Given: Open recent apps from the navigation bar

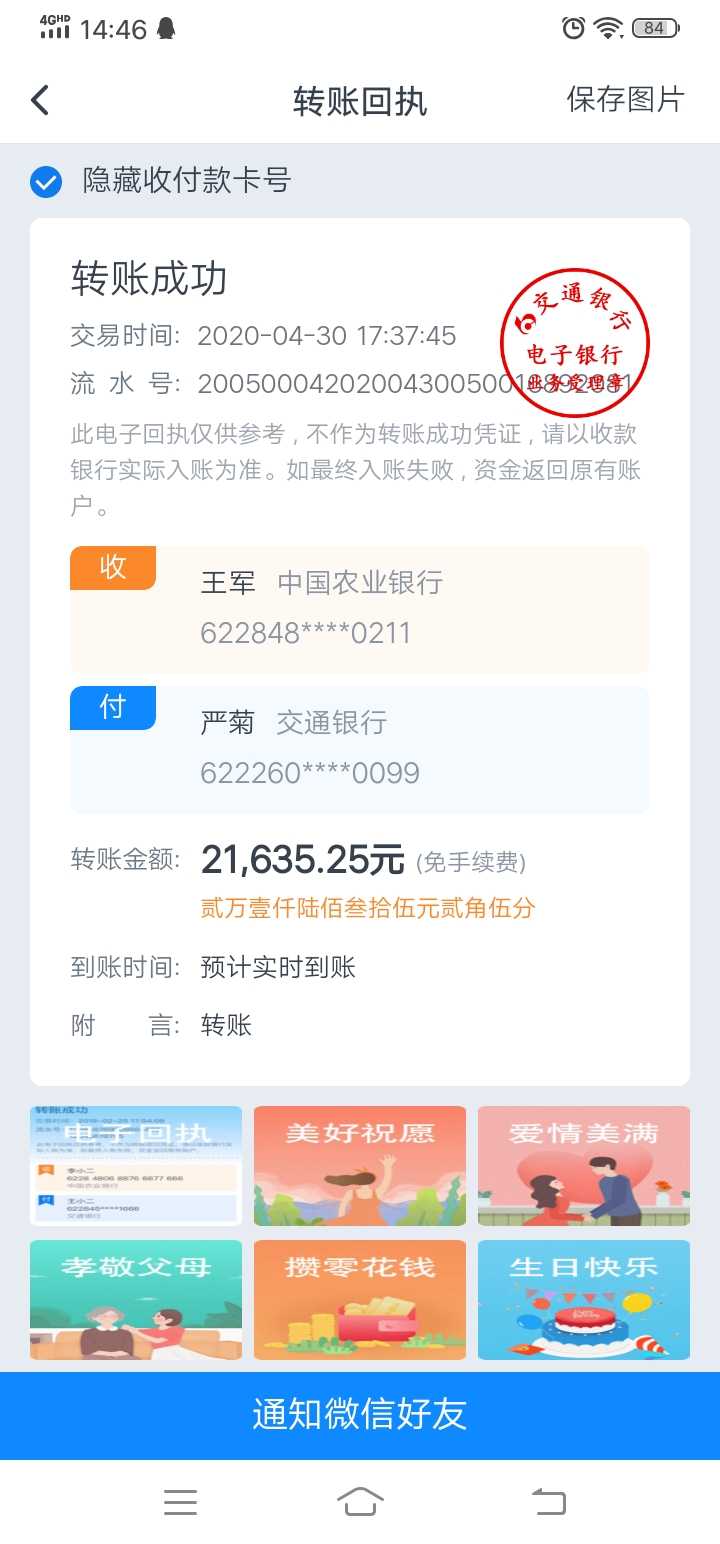Looking at the screenshot, I should pos(180,1502).
